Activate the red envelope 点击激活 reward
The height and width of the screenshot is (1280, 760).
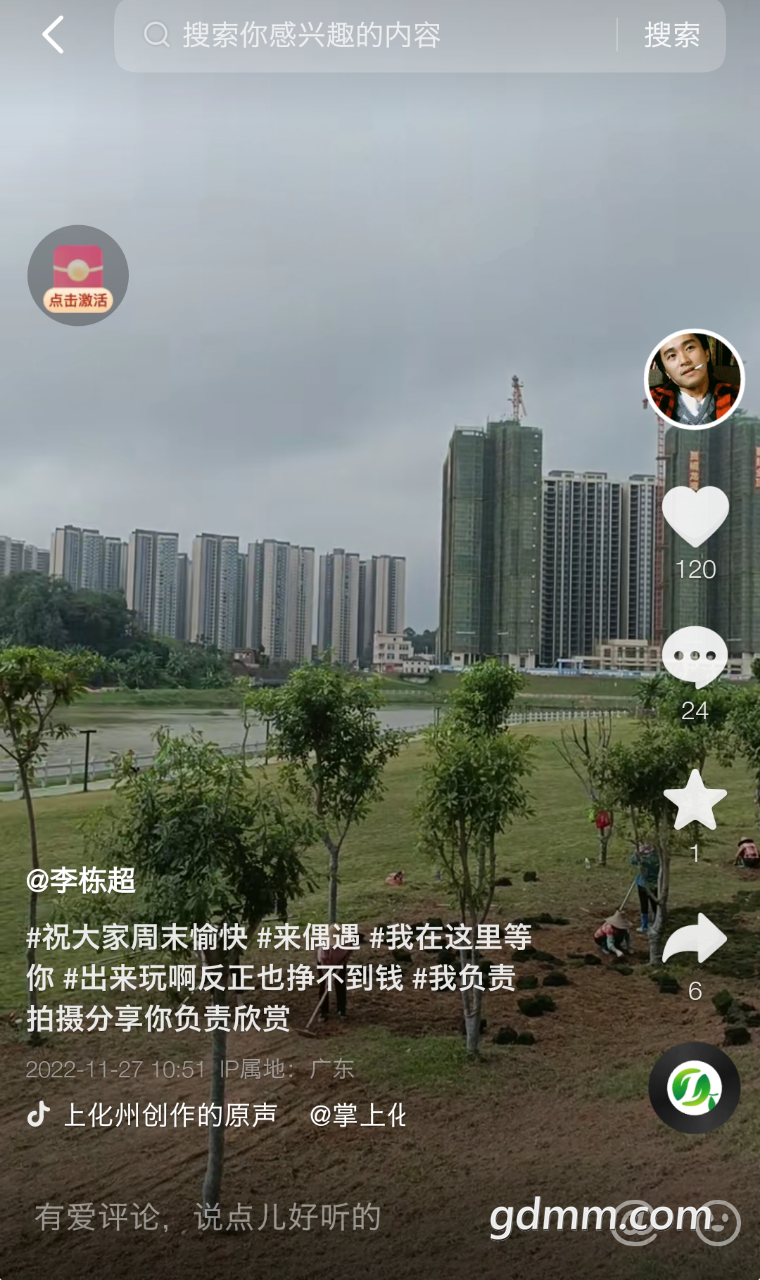coord(78,276)
